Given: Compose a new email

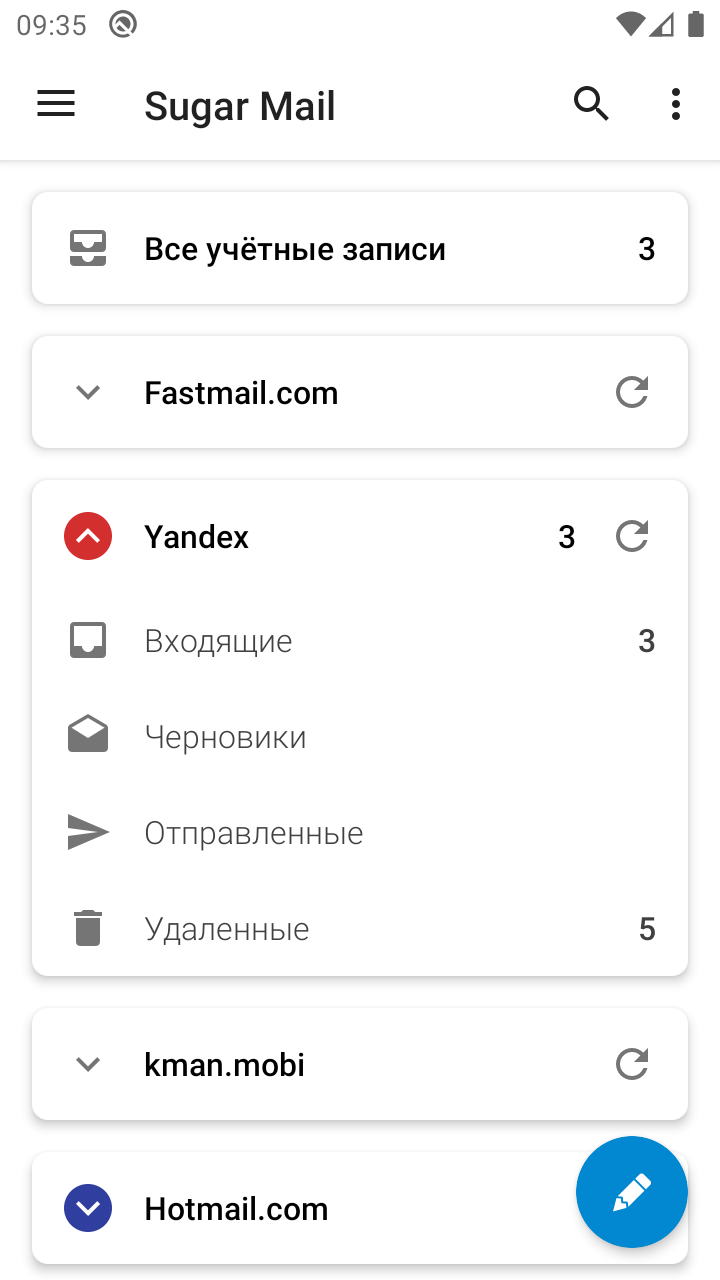Looking at the screenshot, I should (x=632, y=1192).
